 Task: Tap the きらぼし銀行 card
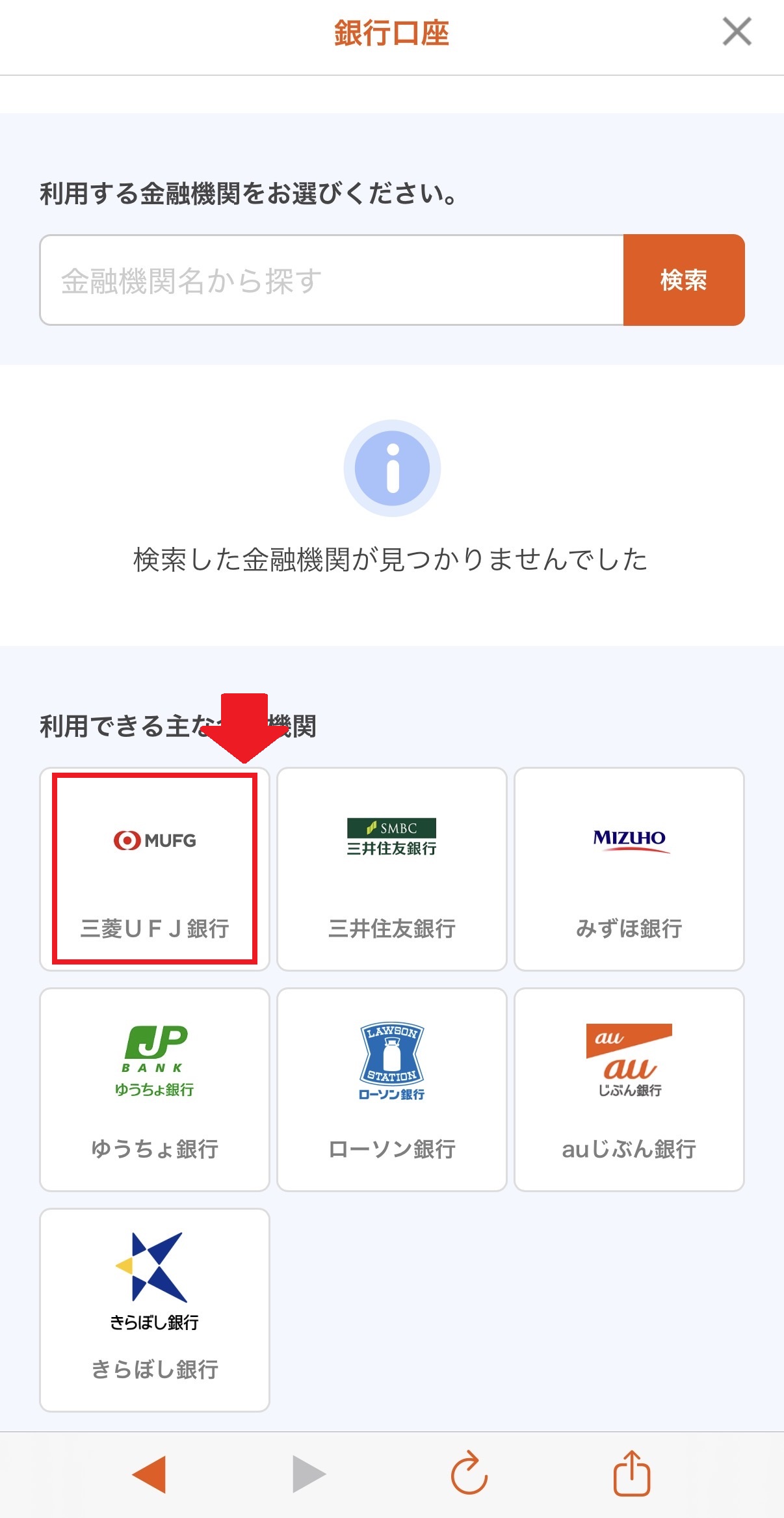(x=155, y=1310)
